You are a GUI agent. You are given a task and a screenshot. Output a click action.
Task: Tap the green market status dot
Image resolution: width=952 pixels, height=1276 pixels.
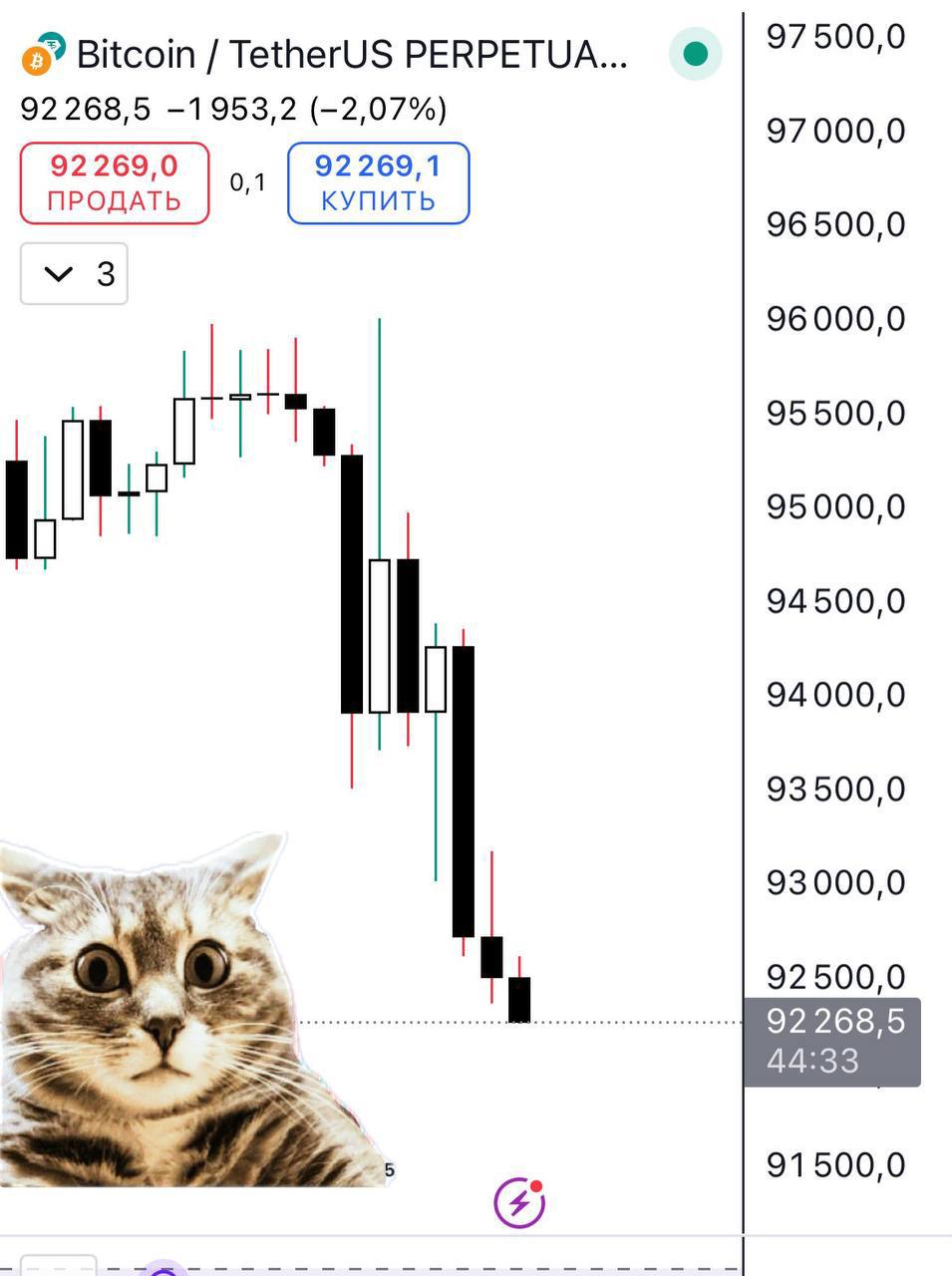(695, 54)
